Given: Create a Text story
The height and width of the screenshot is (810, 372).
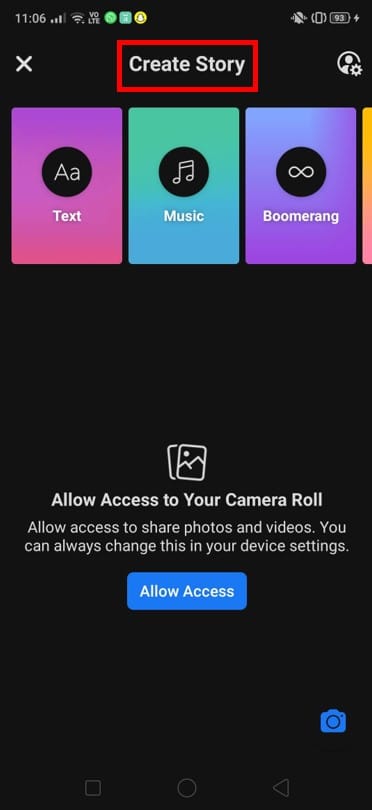Looking at the screenshot, I should [x=67, y=185].
